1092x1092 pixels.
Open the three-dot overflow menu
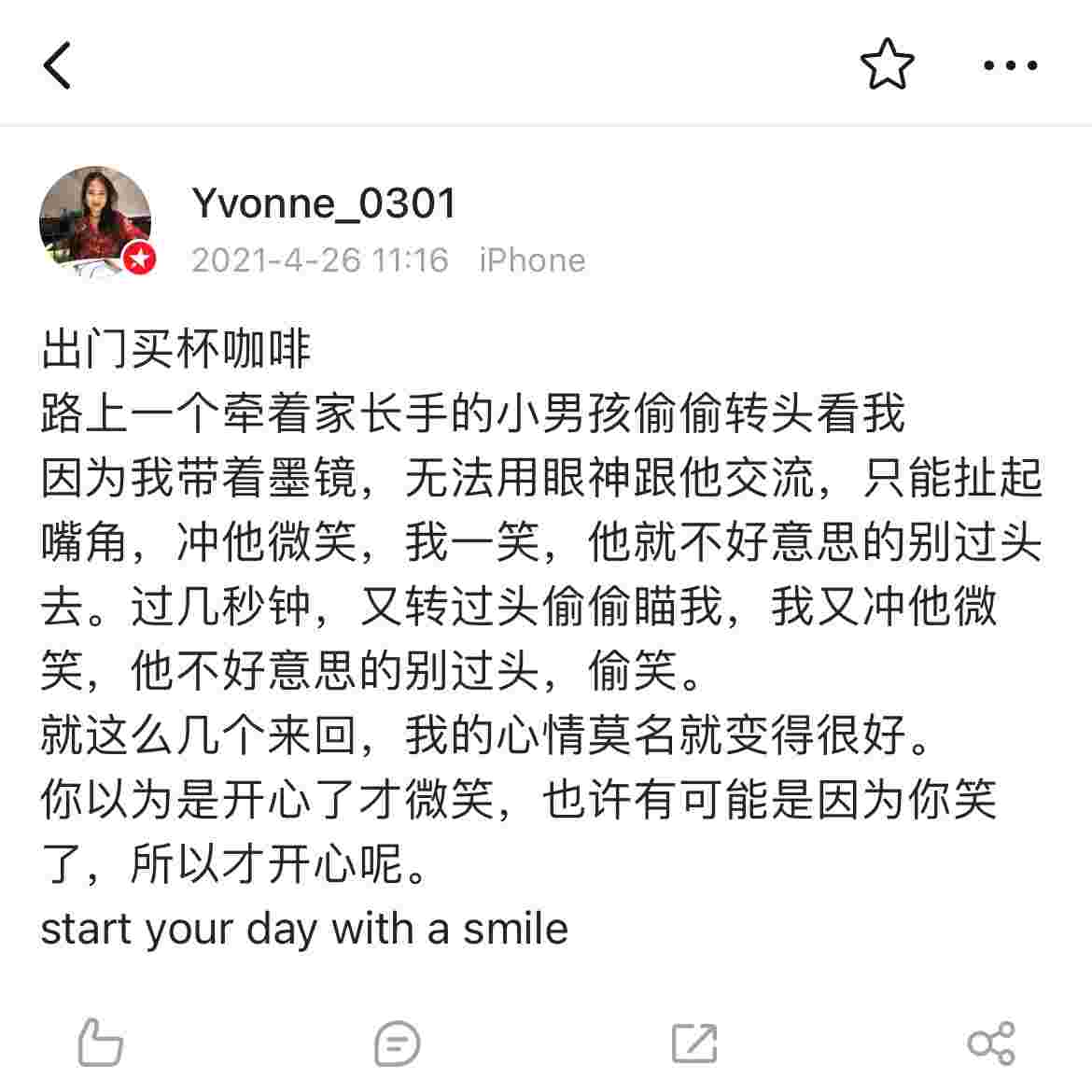click(x=1011, y=65)
